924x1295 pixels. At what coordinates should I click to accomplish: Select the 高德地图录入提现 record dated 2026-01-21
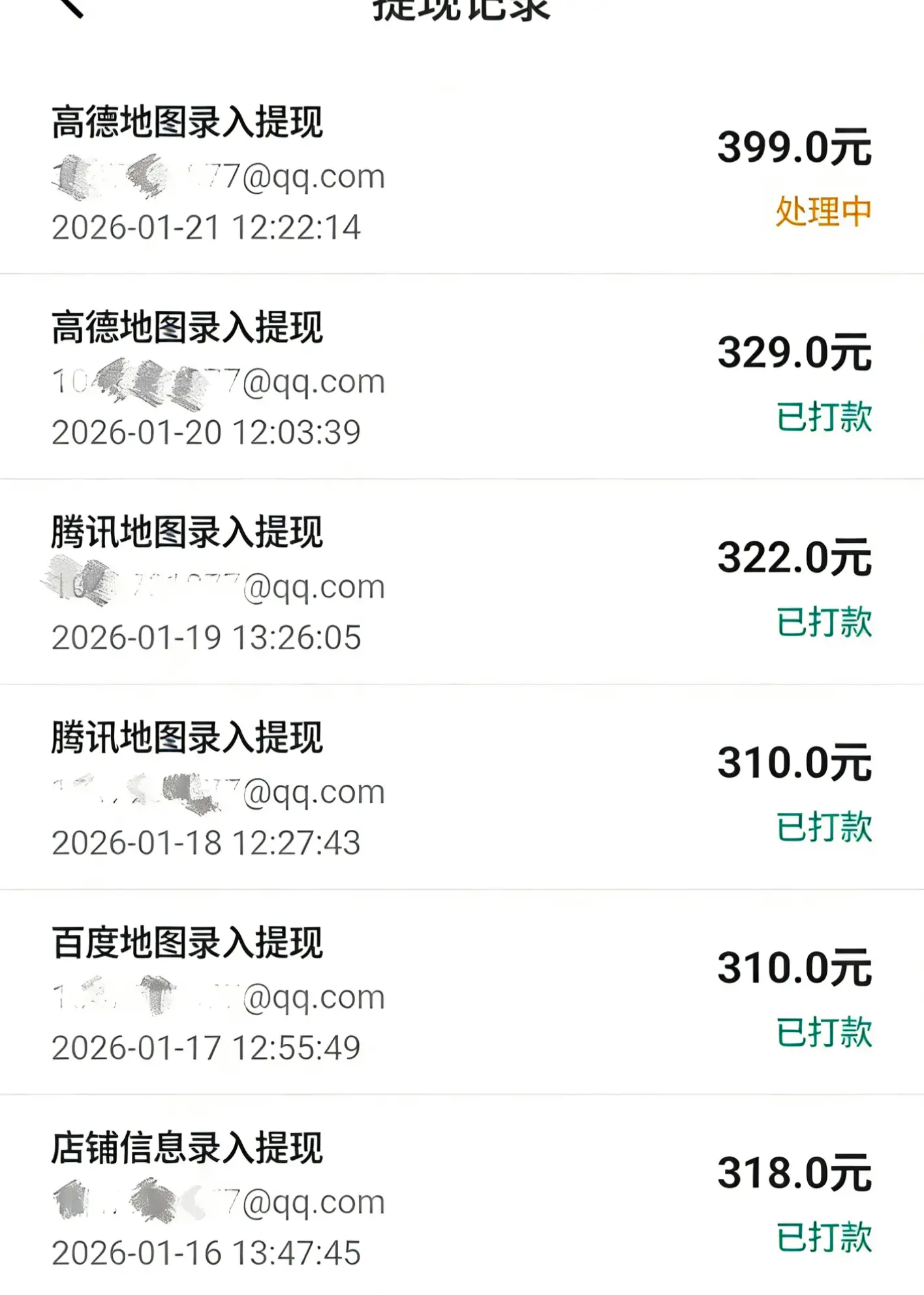[x=188, y=122]
